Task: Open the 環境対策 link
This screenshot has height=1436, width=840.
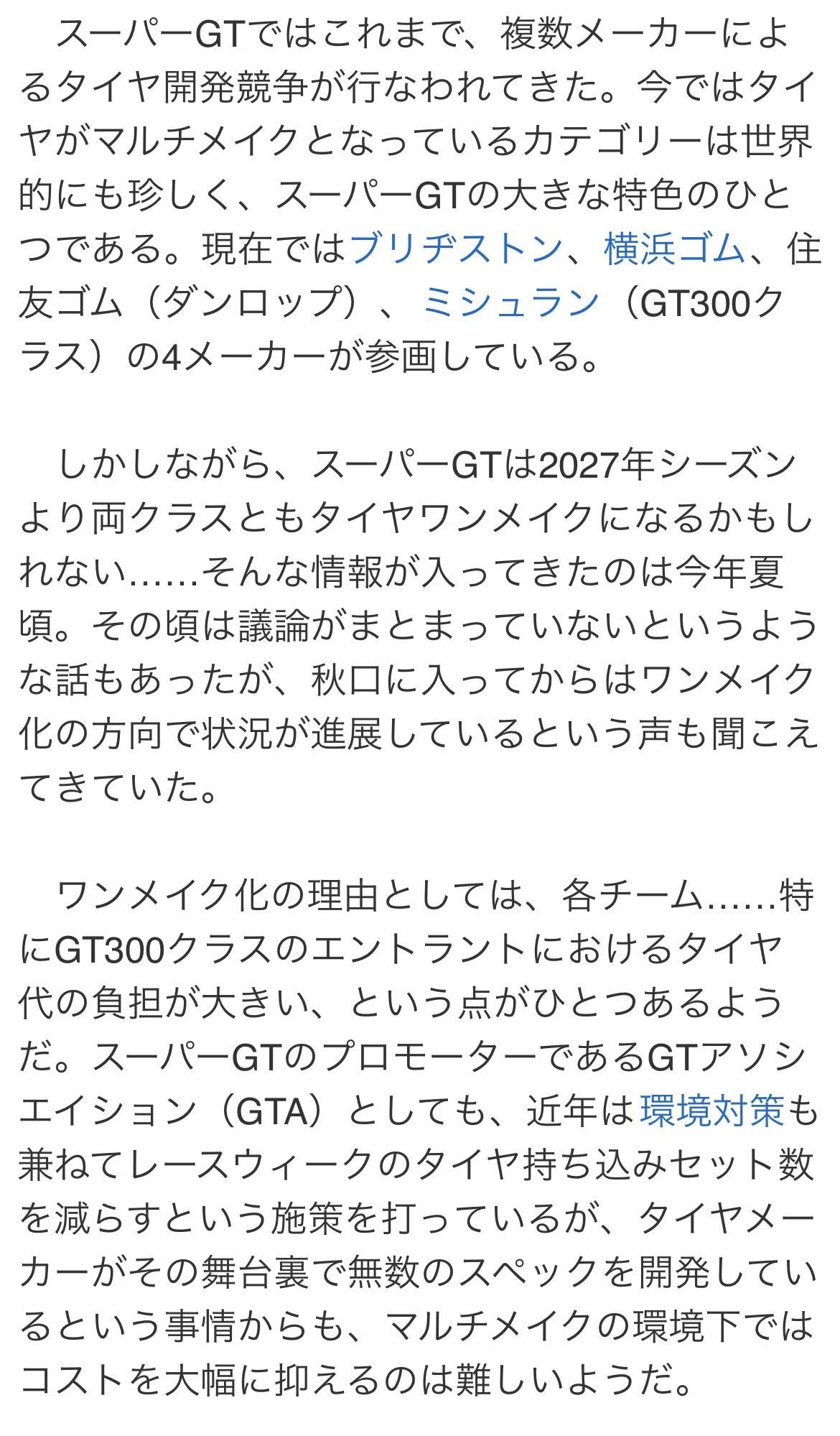Action: coord(711,1112)
